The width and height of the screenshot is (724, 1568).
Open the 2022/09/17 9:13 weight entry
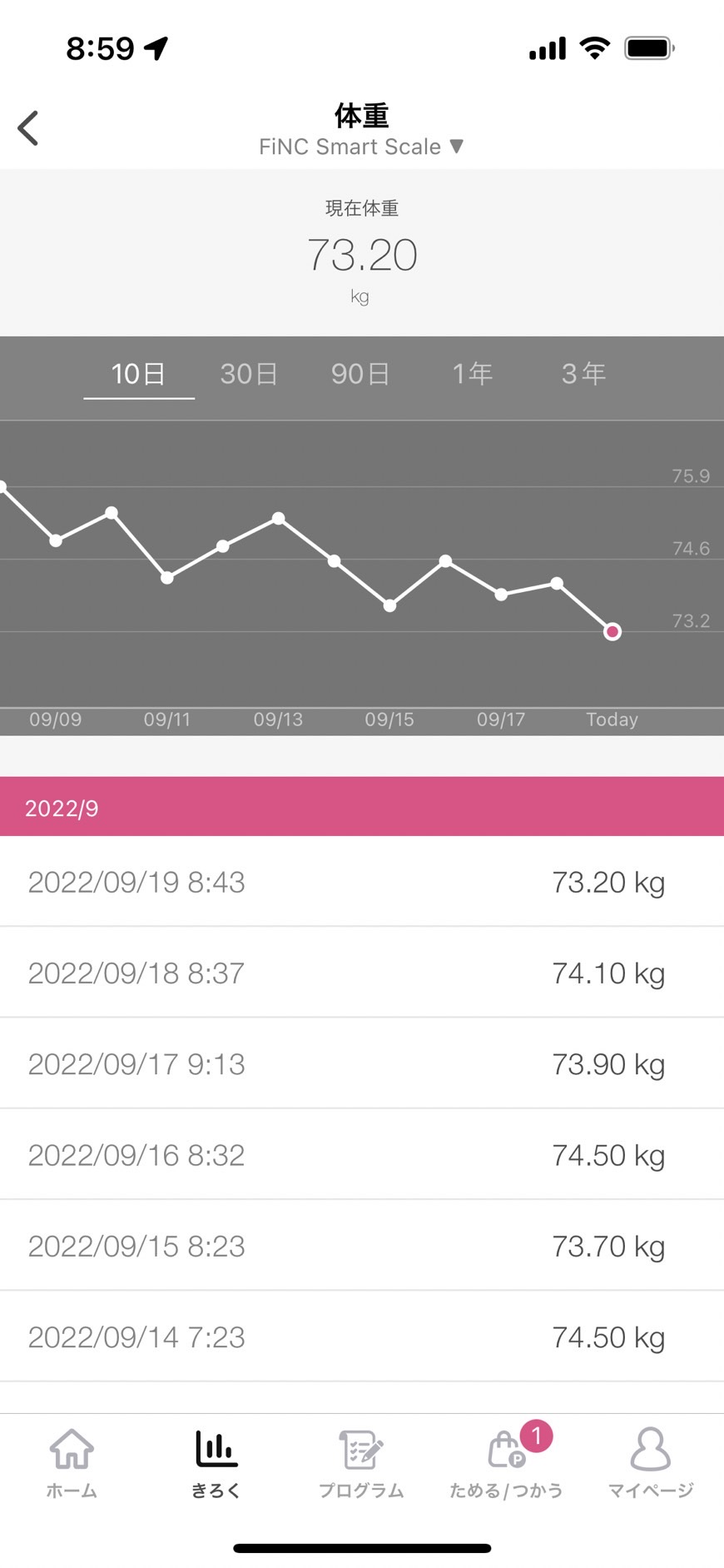point(362,1063)
